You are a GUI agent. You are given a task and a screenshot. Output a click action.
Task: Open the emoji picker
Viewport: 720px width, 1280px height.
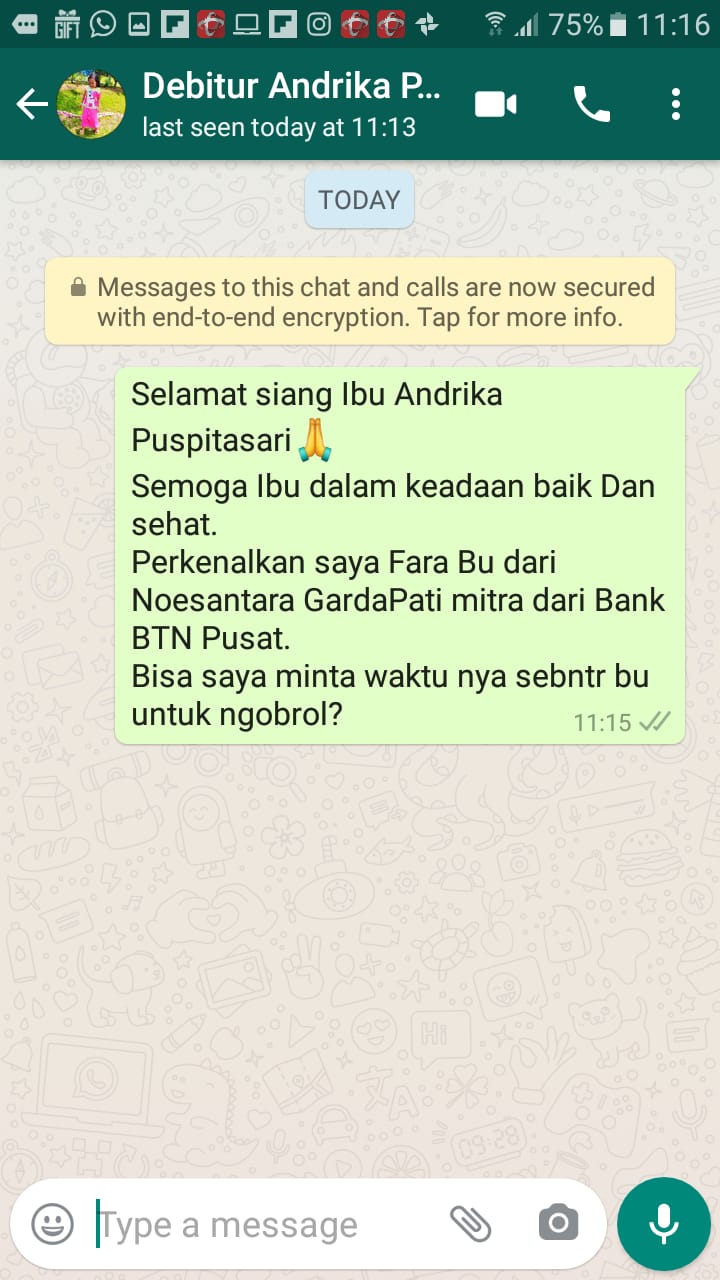tap(52, 1224)
